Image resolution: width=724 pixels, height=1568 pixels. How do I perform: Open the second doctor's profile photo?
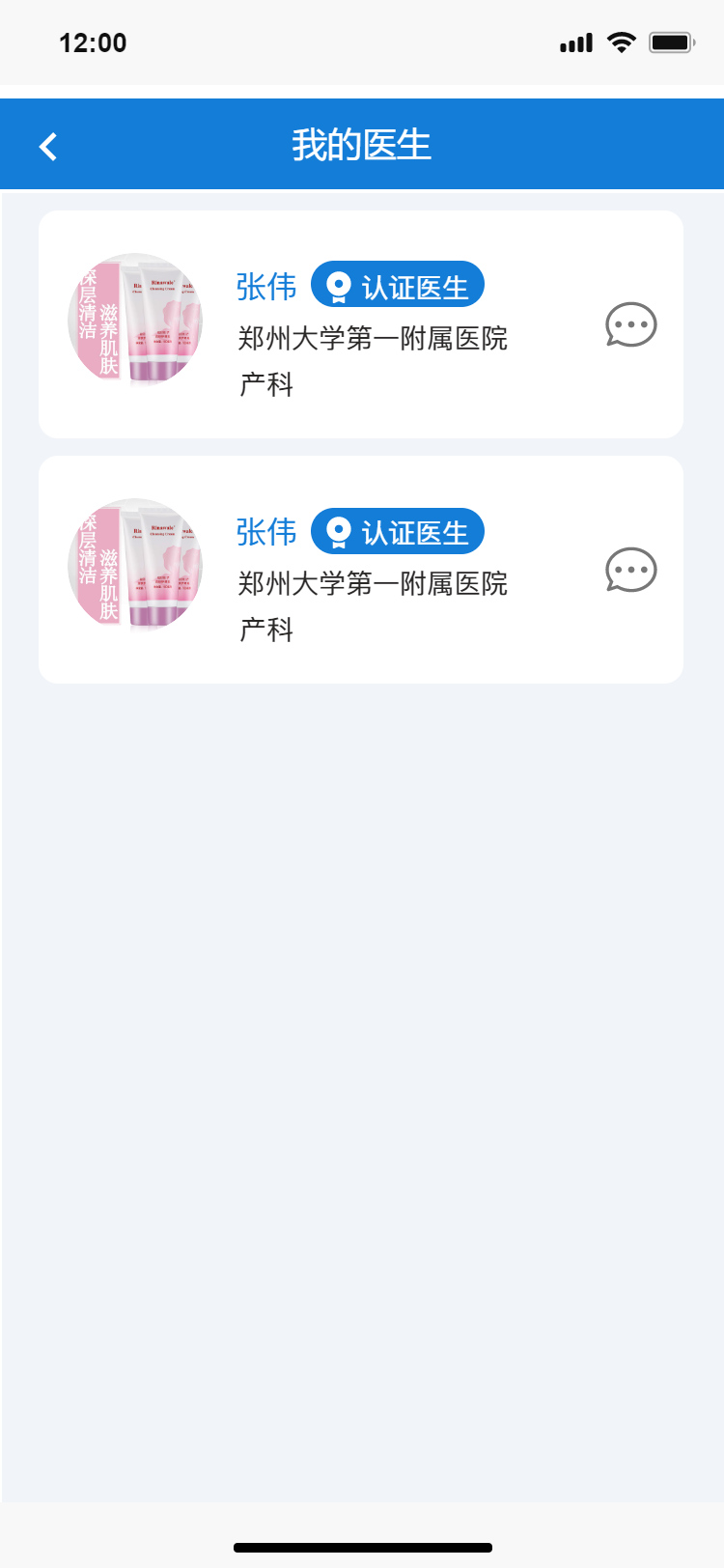(135, 566)
